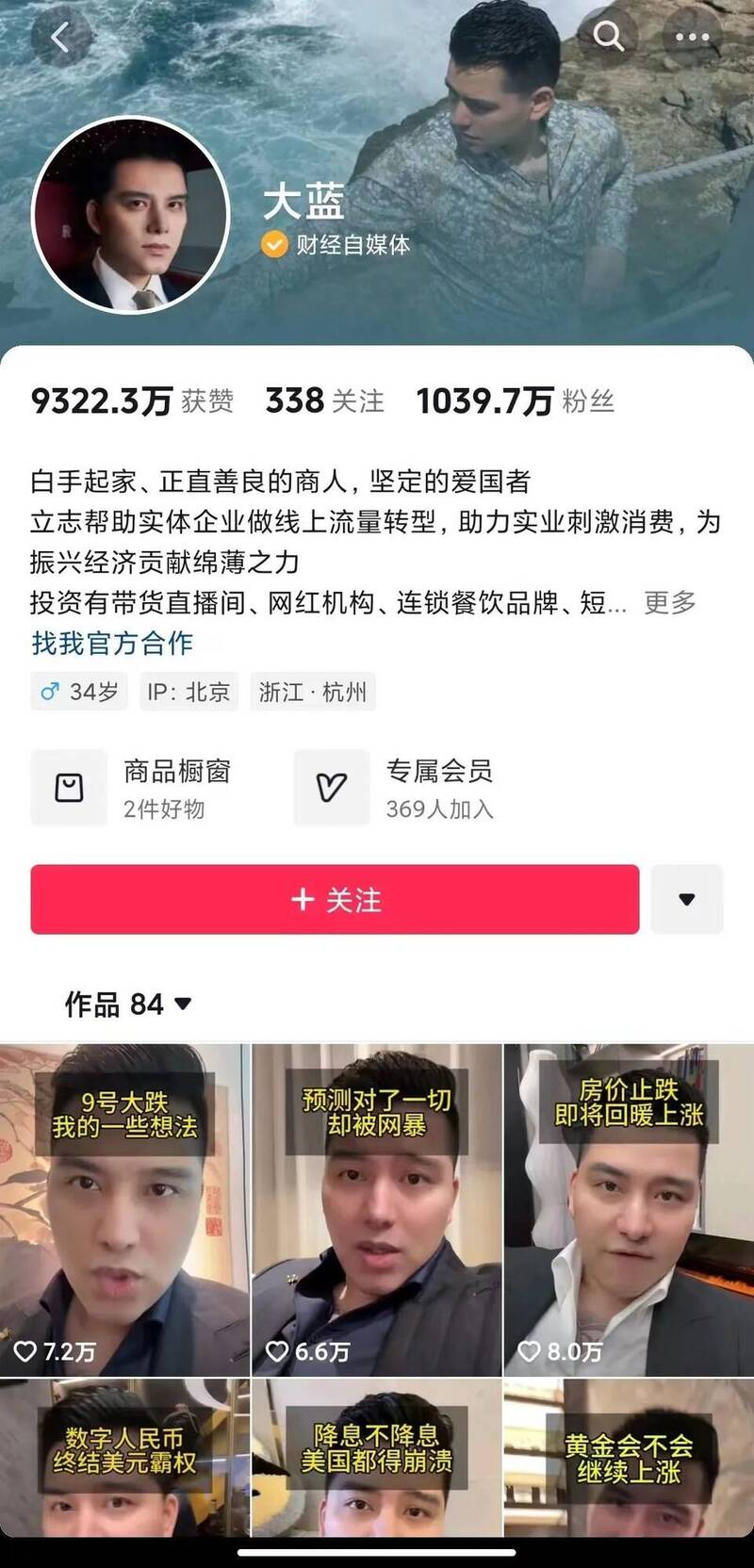Open search on the profile page

609,37
